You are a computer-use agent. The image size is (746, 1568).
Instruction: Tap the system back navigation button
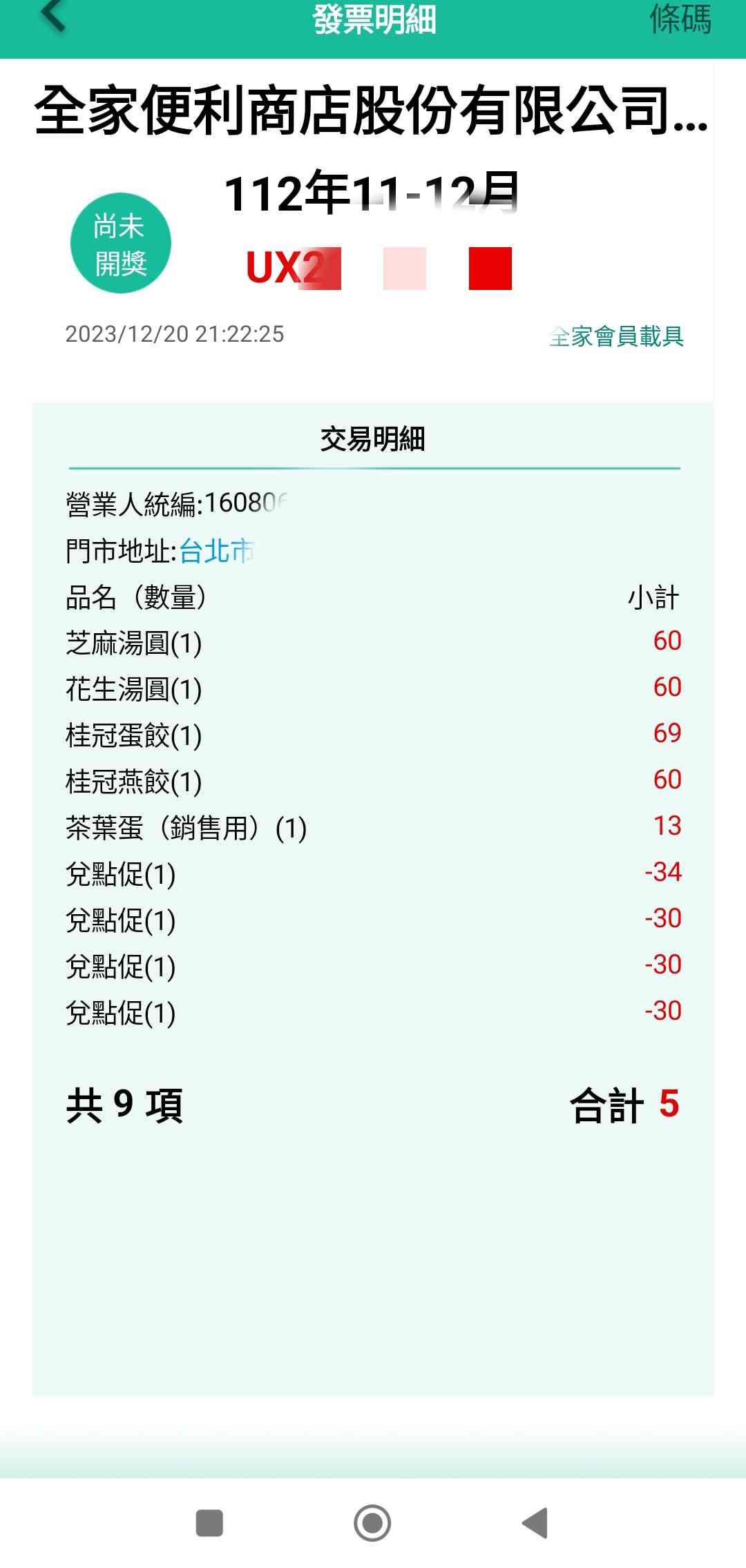535,1522
